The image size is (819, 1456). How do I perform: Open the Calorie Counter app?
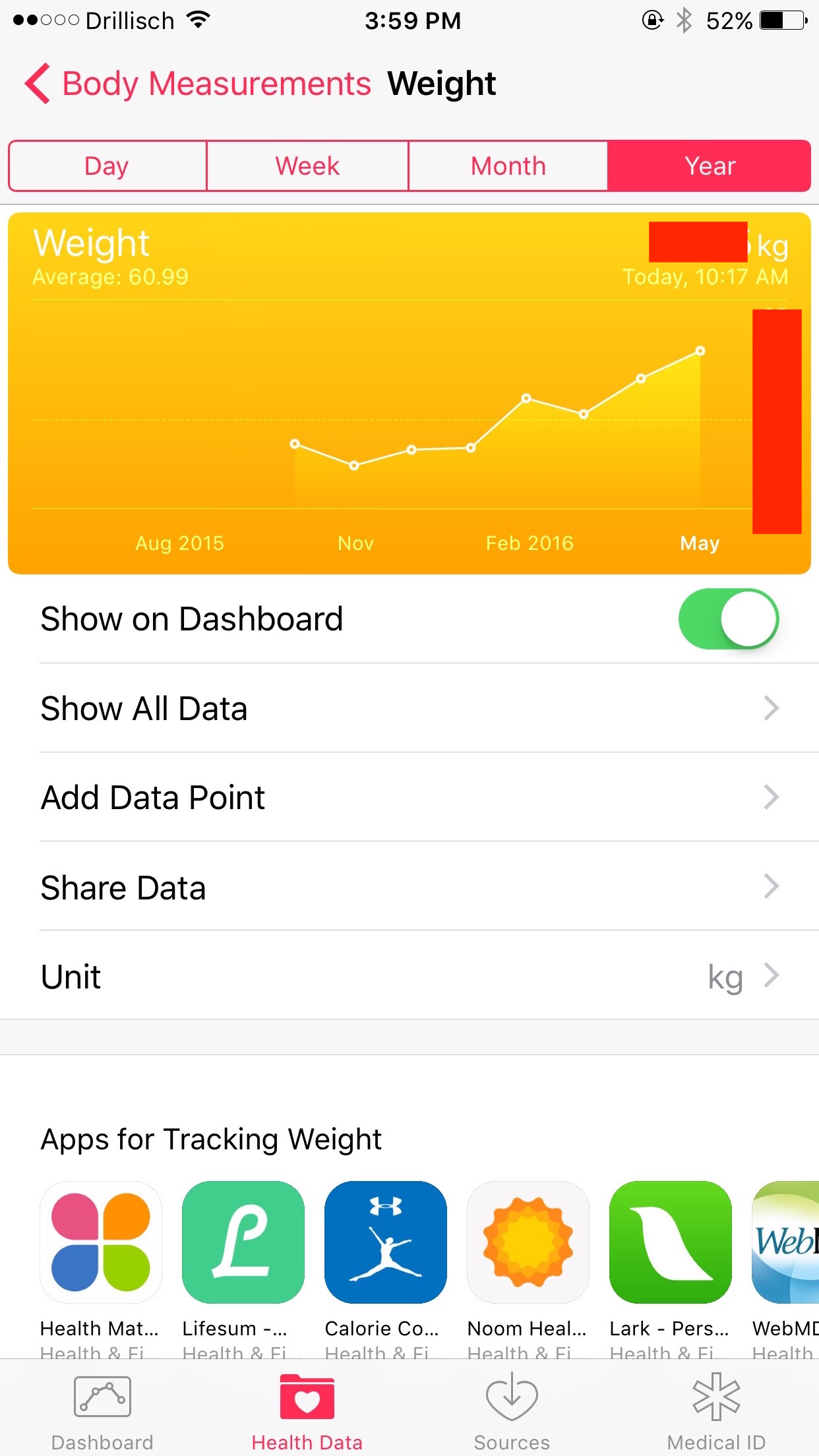point(386,1242)
